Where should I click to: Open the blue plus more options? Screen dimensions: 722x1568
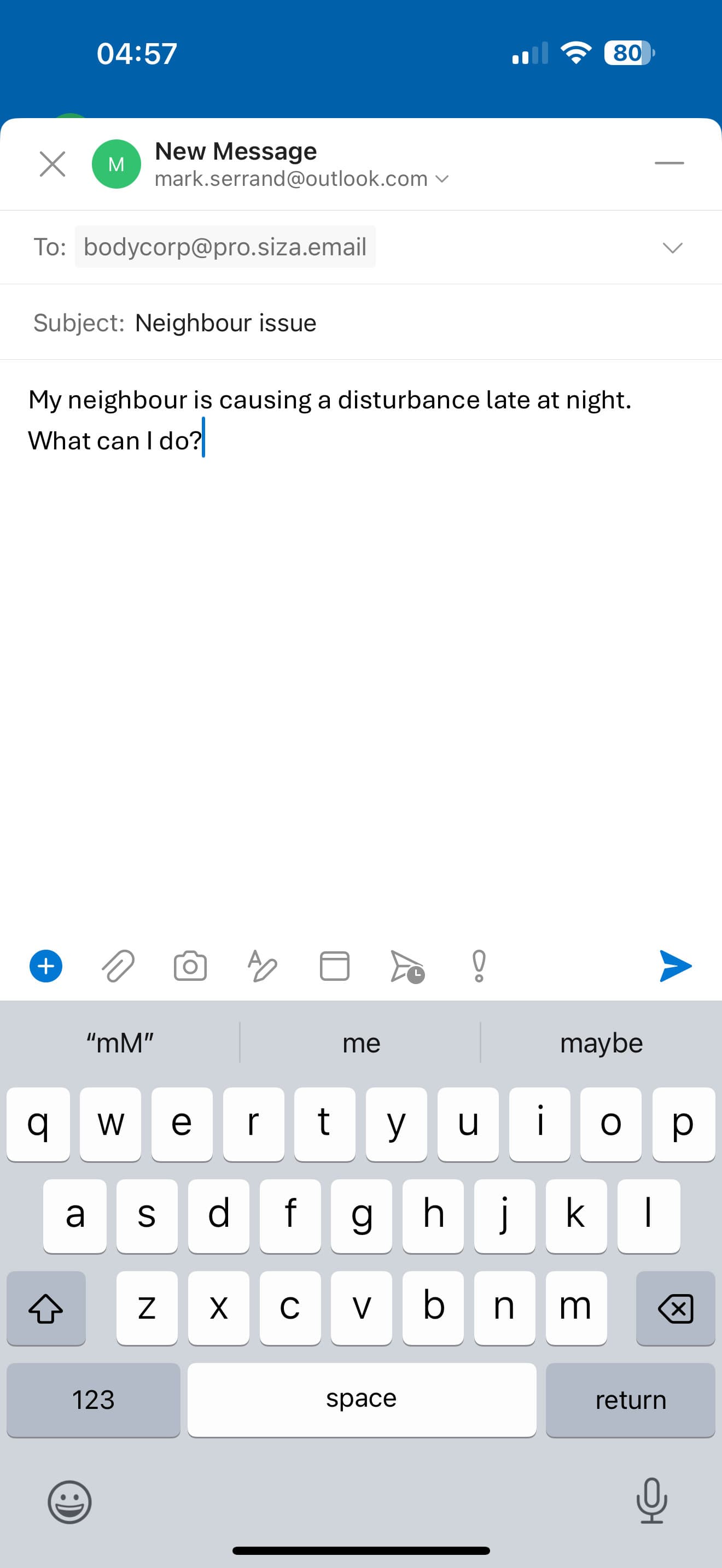click(x=45, y=966)
